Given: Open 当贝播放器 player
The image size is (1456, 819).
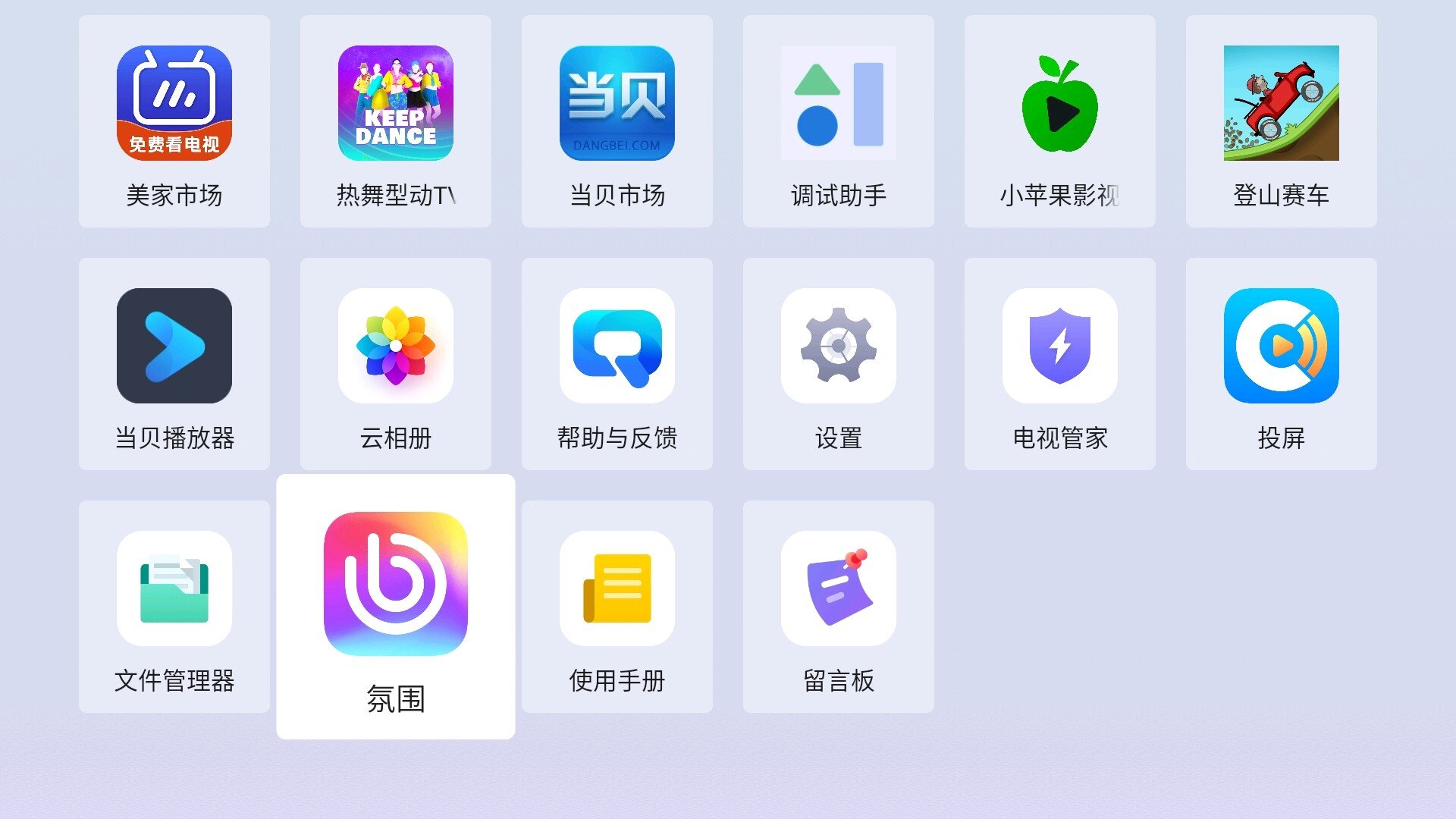Looking at the screenshot, I should (x=174, y=364).
